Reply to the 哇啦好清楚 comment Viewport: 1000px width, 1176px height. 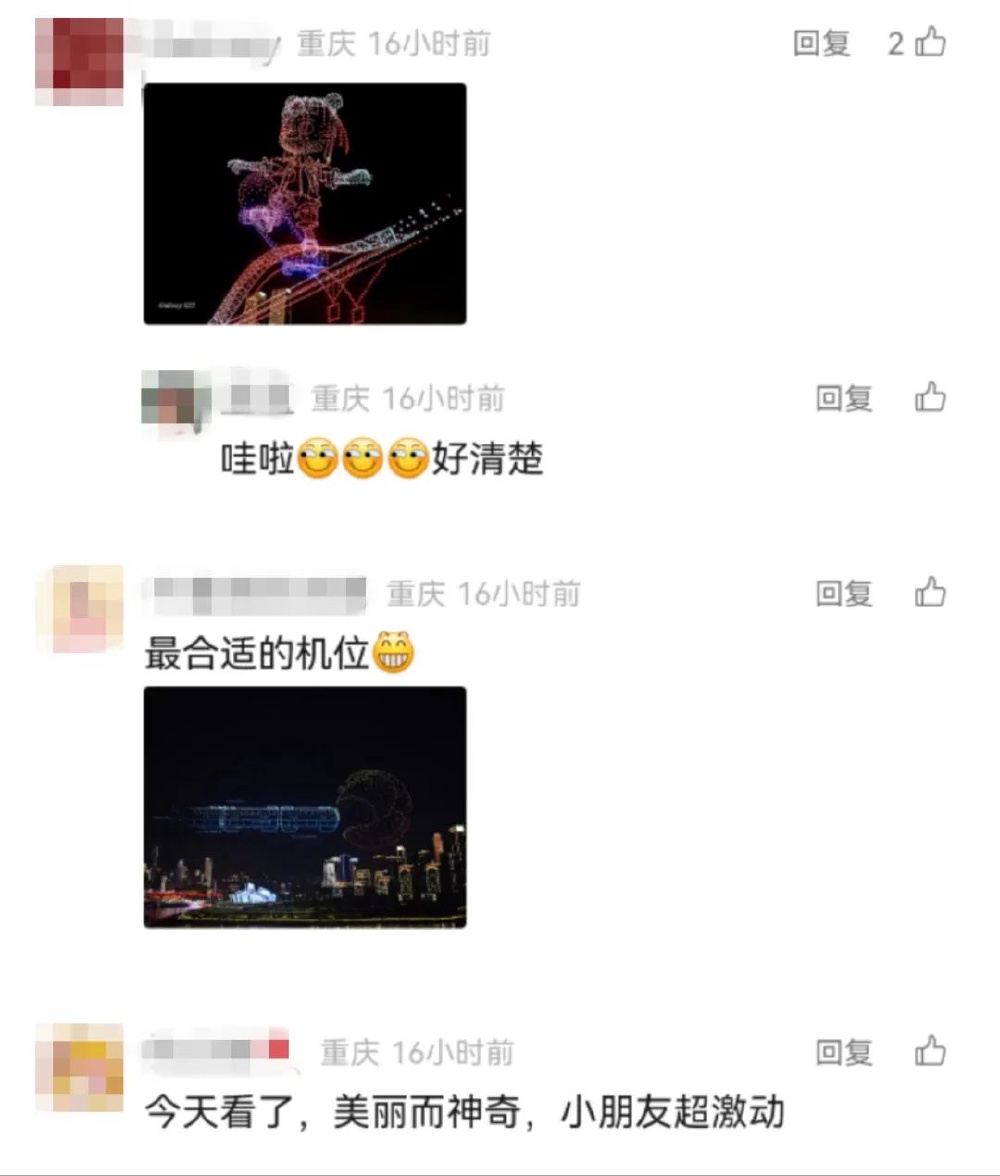click(x=844, y=398)
